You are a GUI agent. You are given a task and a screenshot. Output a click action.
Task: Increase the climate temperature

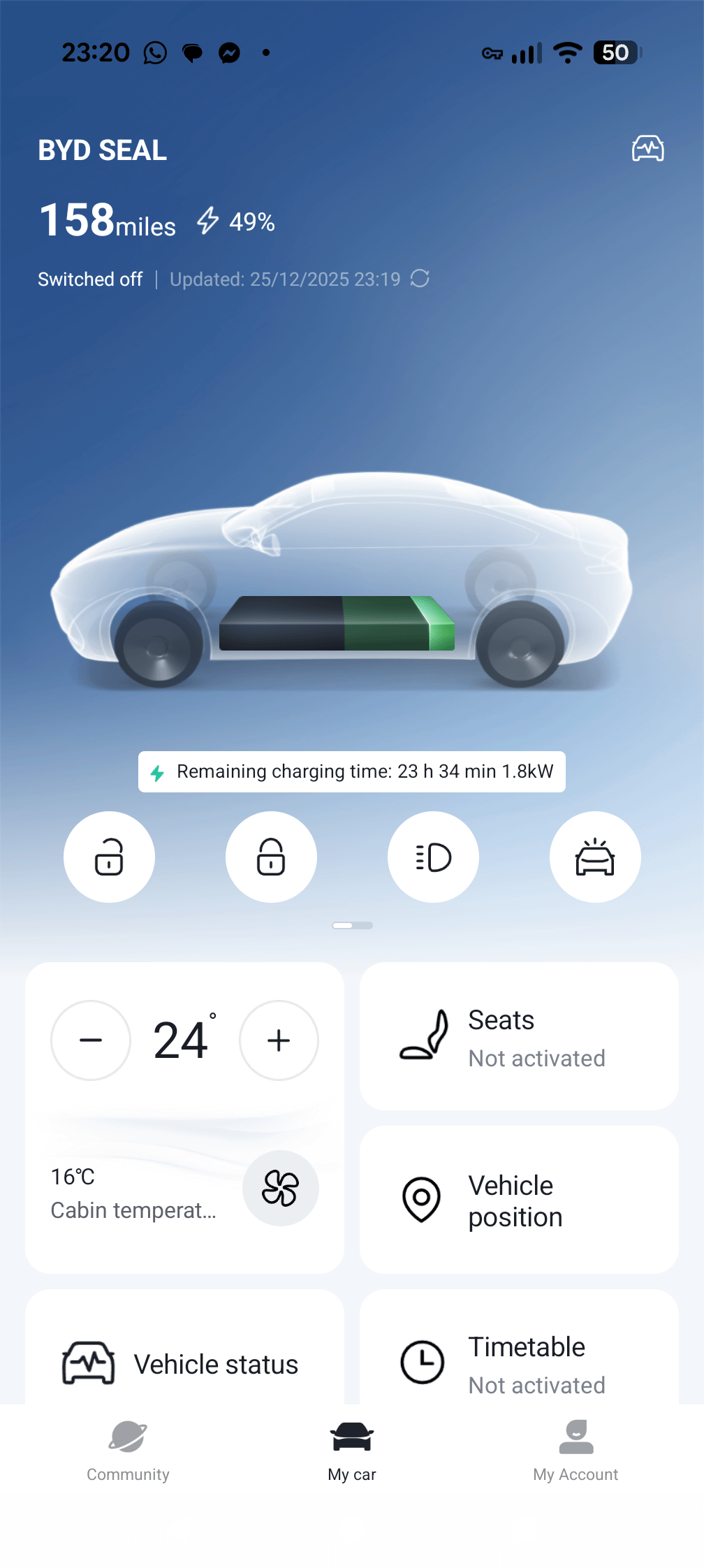(x=279, y=1040)
